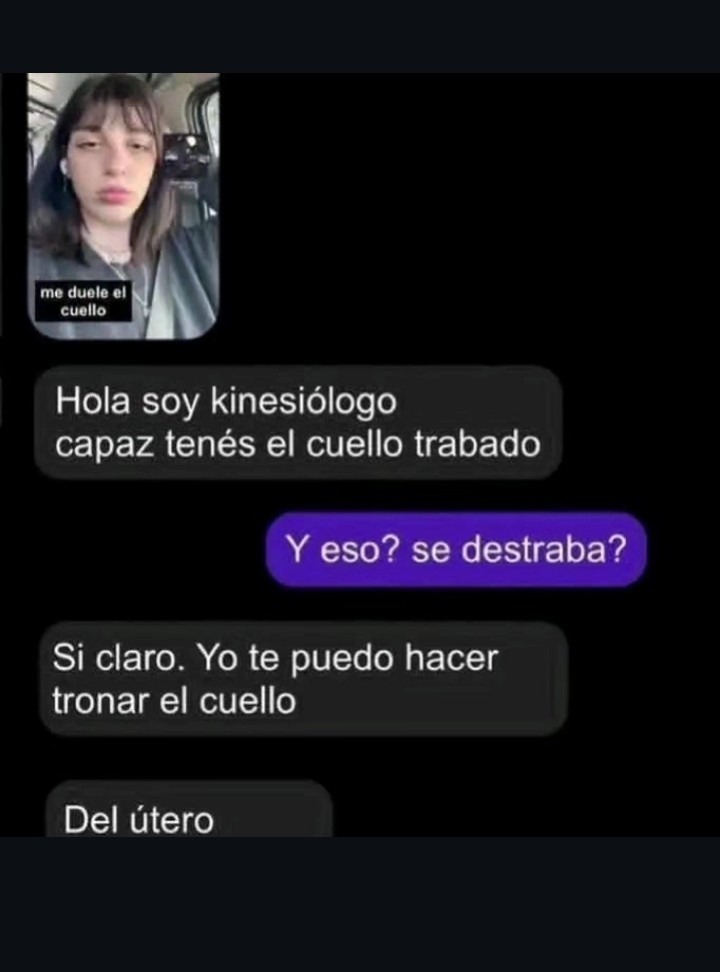Click the text 'capaz tenés el cuello trabado'
Viewport: 720px width, 972px height.
click(295, 440)
